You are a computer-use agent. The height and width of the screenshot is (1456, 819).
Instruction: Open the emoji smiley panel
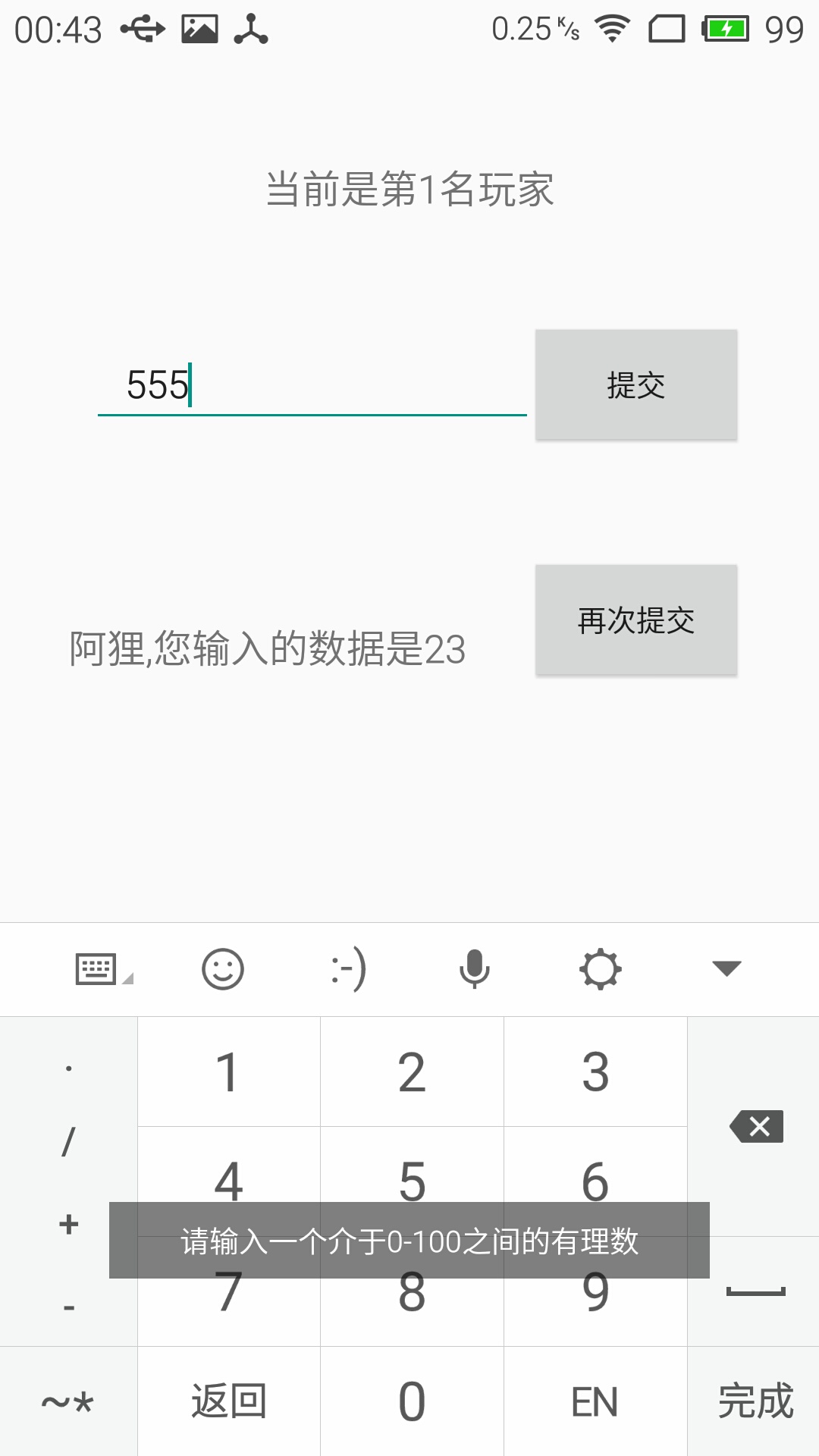(x=222, y=968)
